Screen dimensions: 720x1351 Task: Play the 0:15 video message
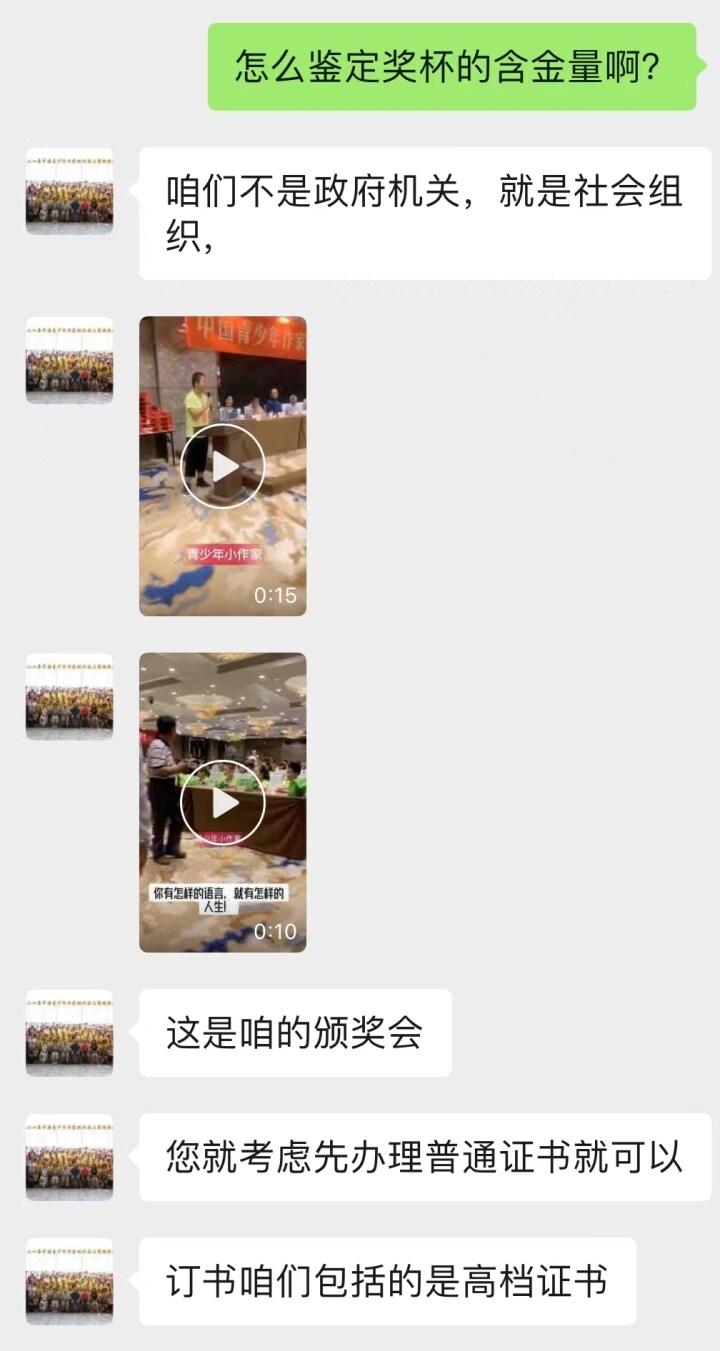click(x=222, y=466)
